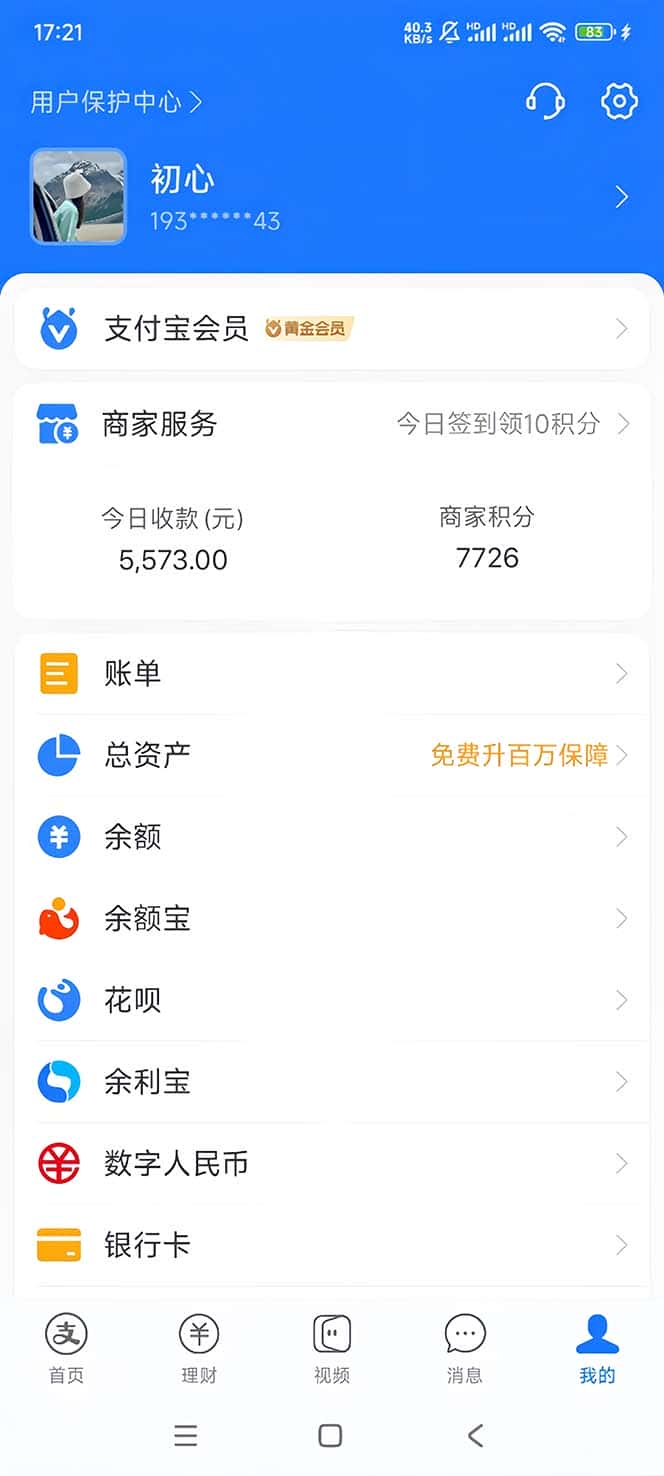The image size is (664, 1476).
Task: Open 商家服务 merchant services
Action: 160,424
